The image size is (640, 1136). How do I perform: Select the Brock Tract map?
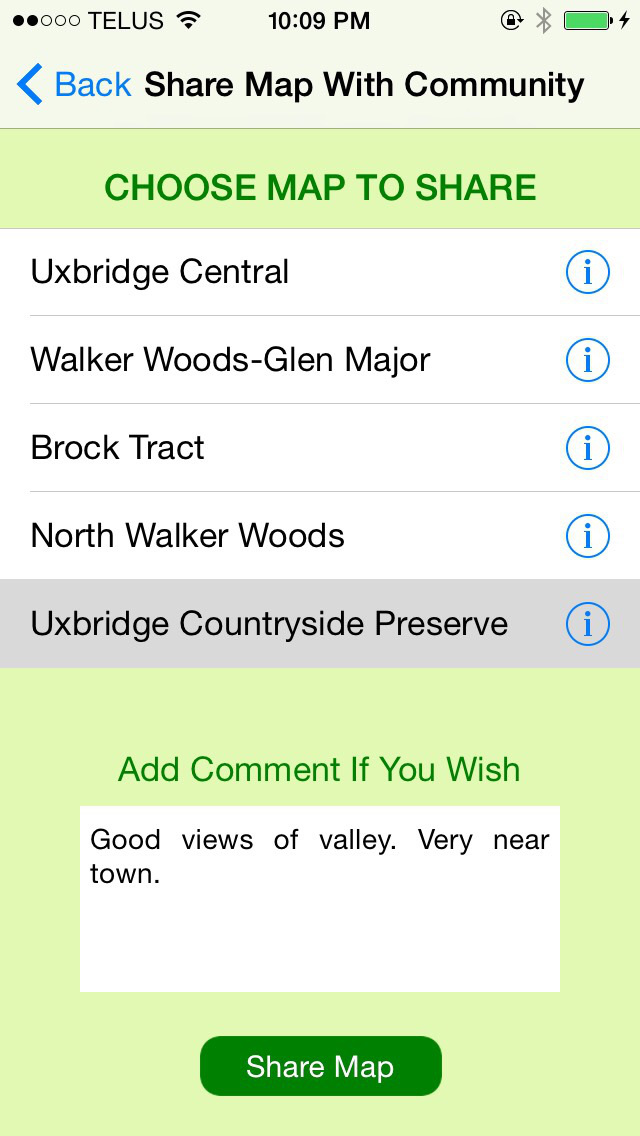pyautogui.click(x=320, y=448)
